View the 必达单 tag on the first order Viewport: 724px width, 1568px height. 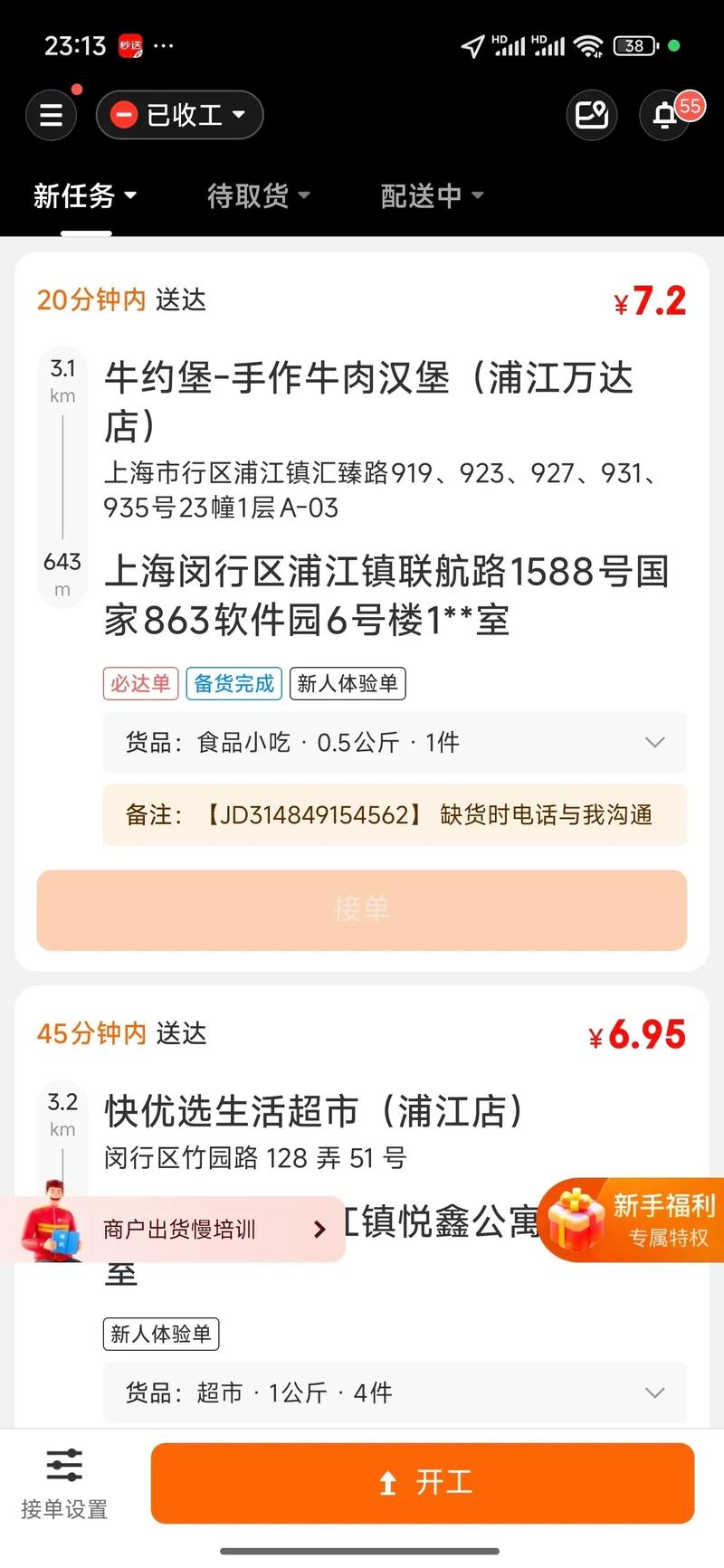(x=140, y=684)
